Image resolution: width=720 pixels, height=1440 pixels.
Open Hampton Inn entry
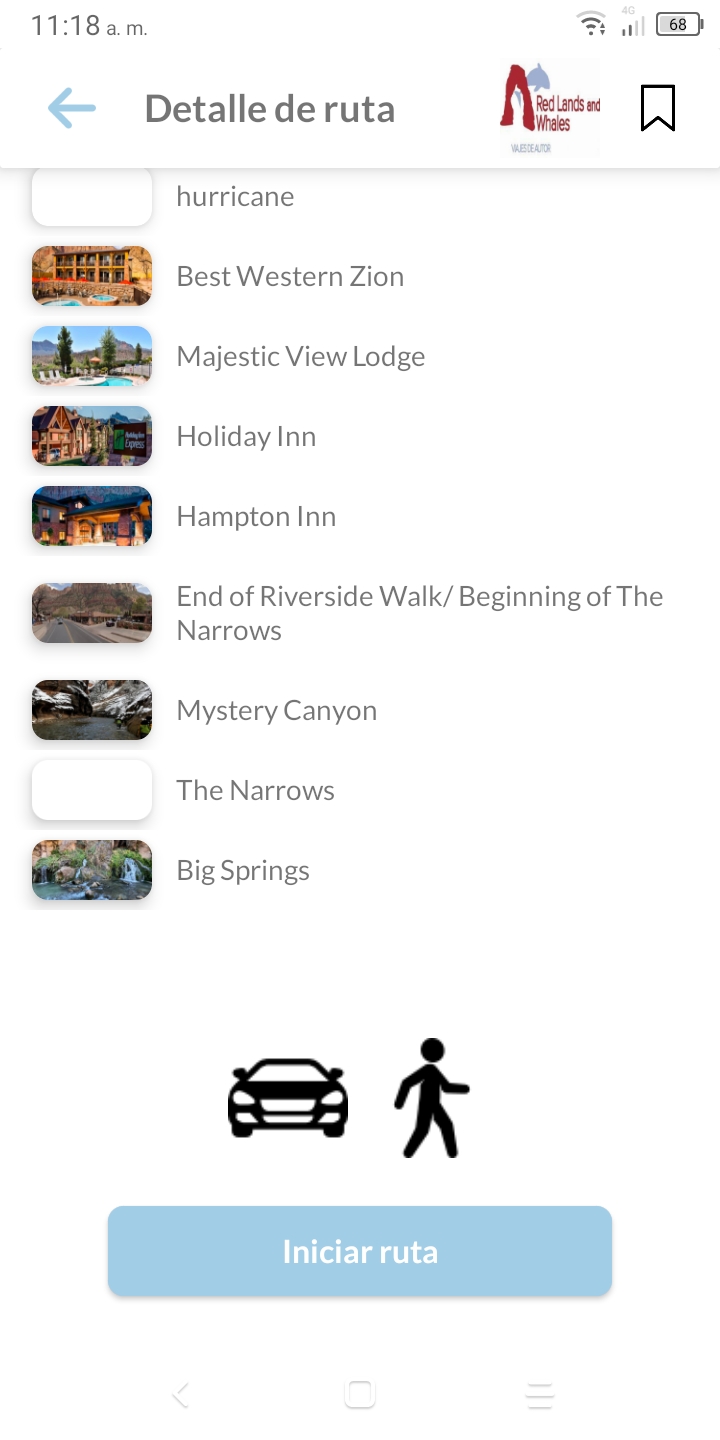[x=256, y=516]
